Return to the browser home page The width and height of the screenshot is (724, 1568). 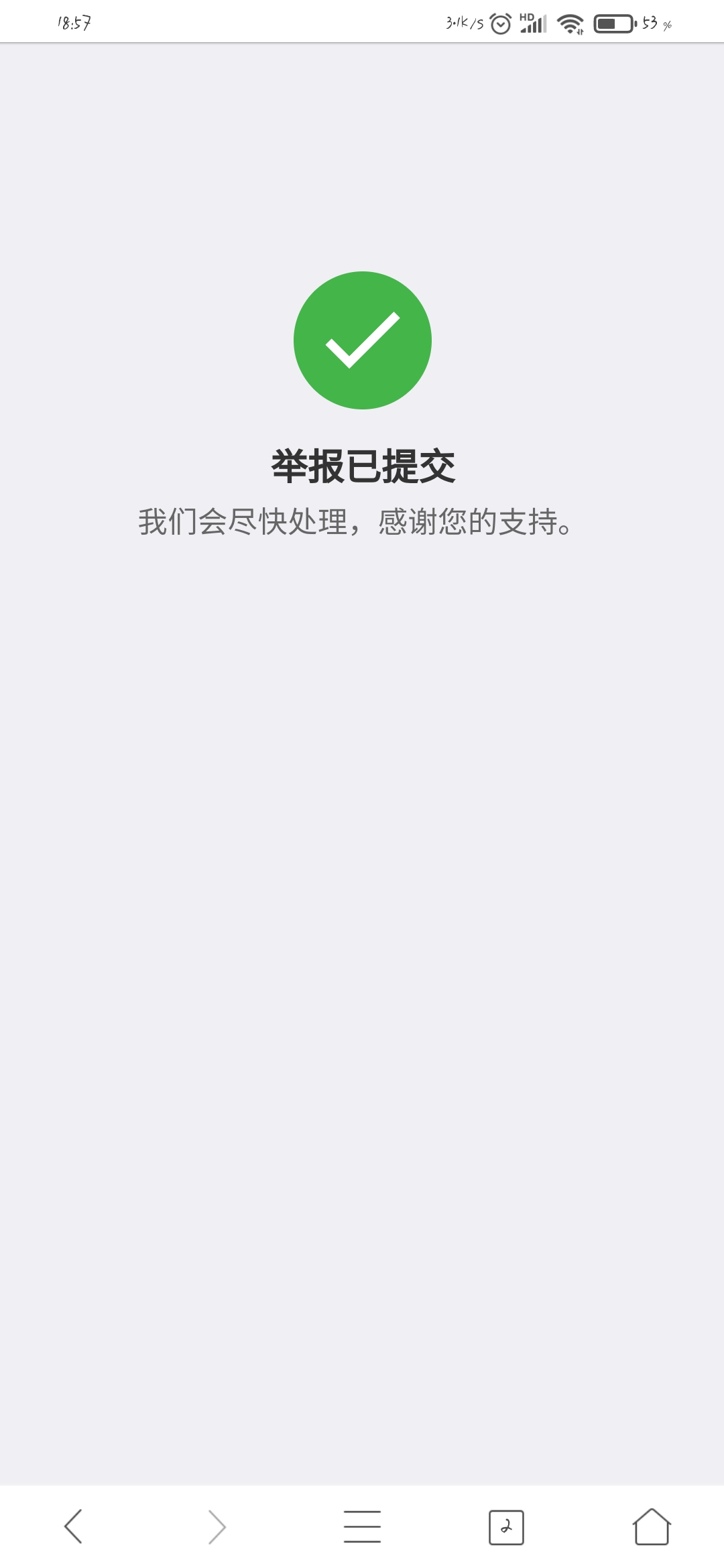[x=652, y=1526]
